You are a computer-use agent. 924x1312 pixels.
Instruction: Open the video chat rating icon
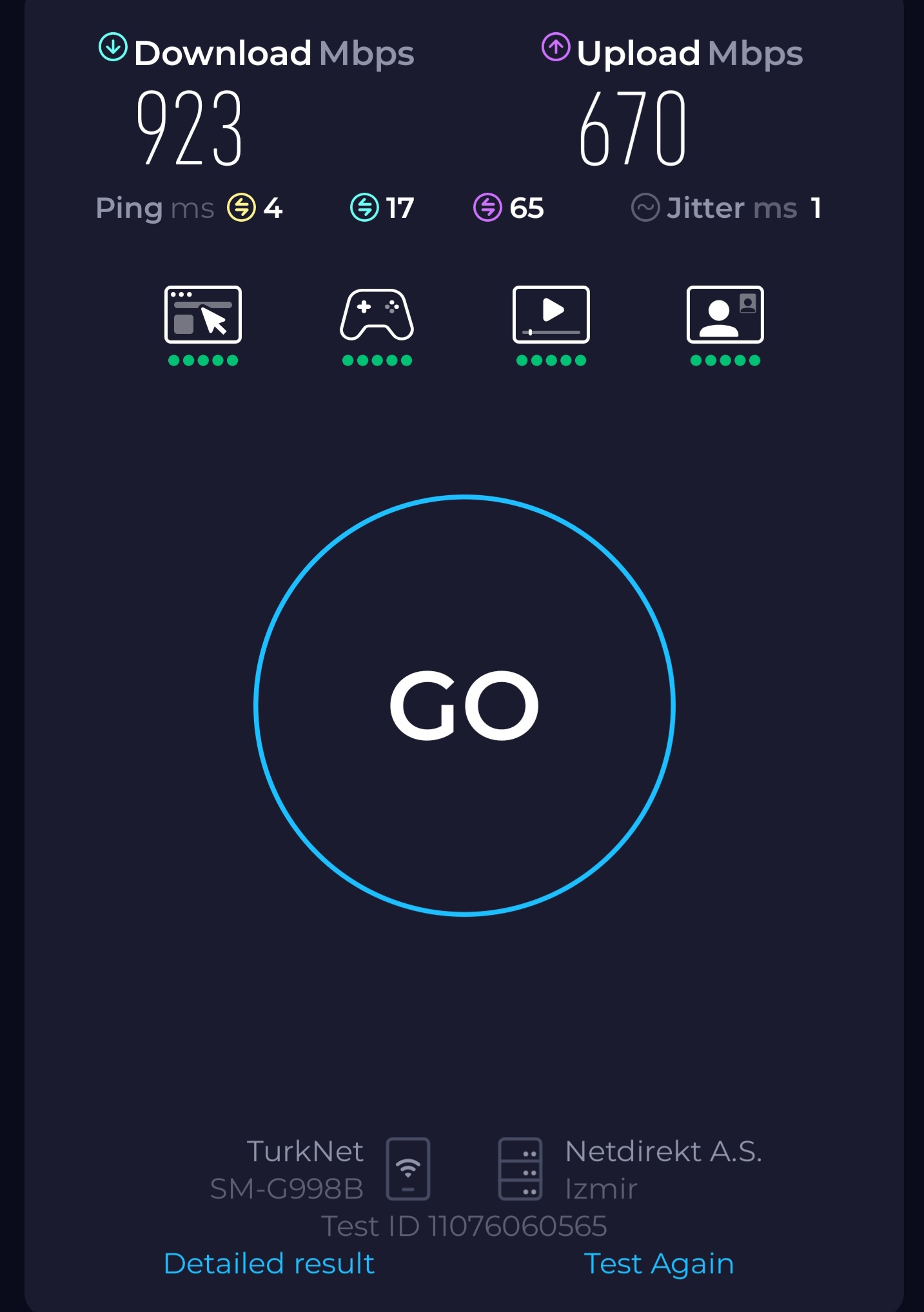pyautogui.click(x=725, y=315)
